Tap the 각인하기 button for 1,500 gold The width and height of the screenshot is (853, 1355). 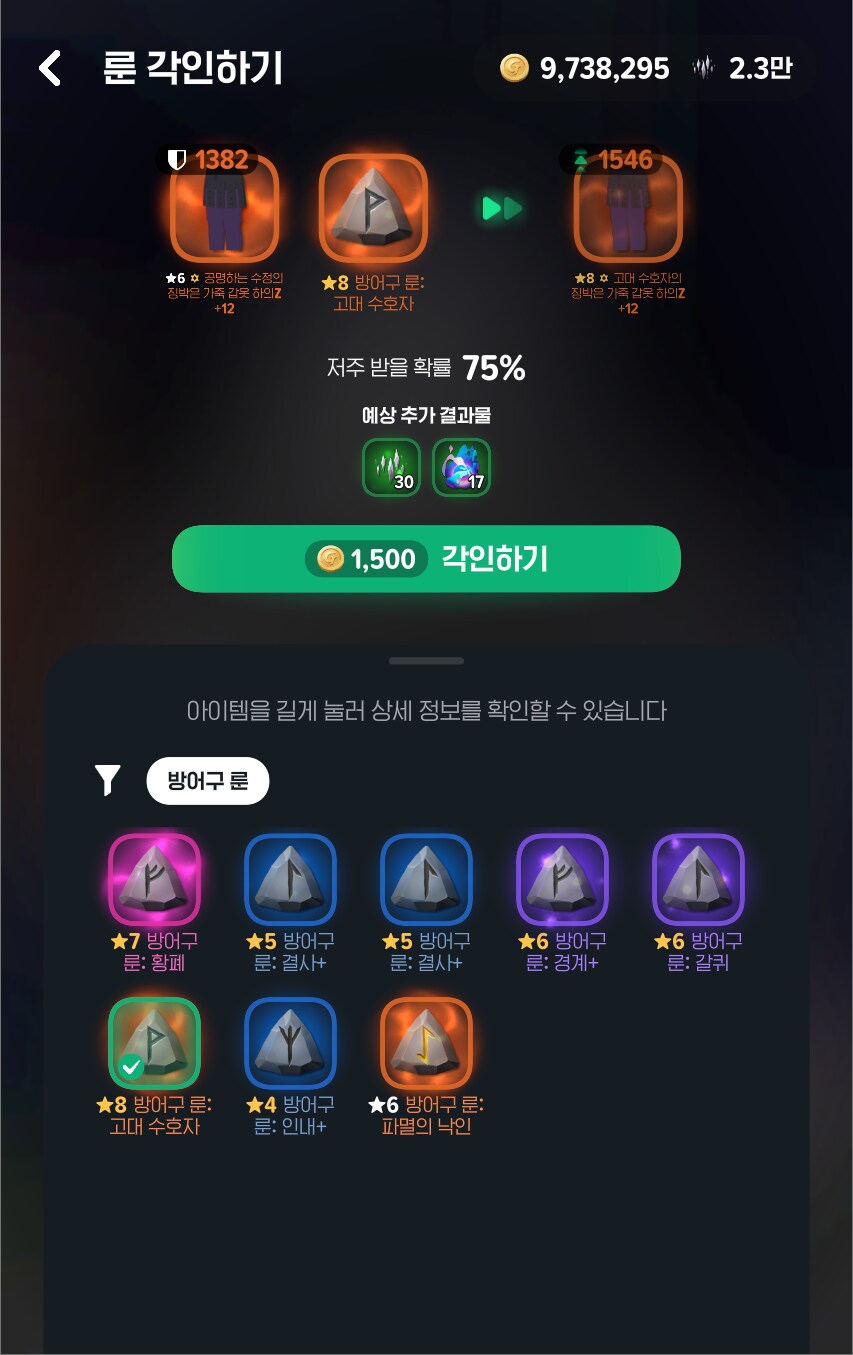[426, 559]
